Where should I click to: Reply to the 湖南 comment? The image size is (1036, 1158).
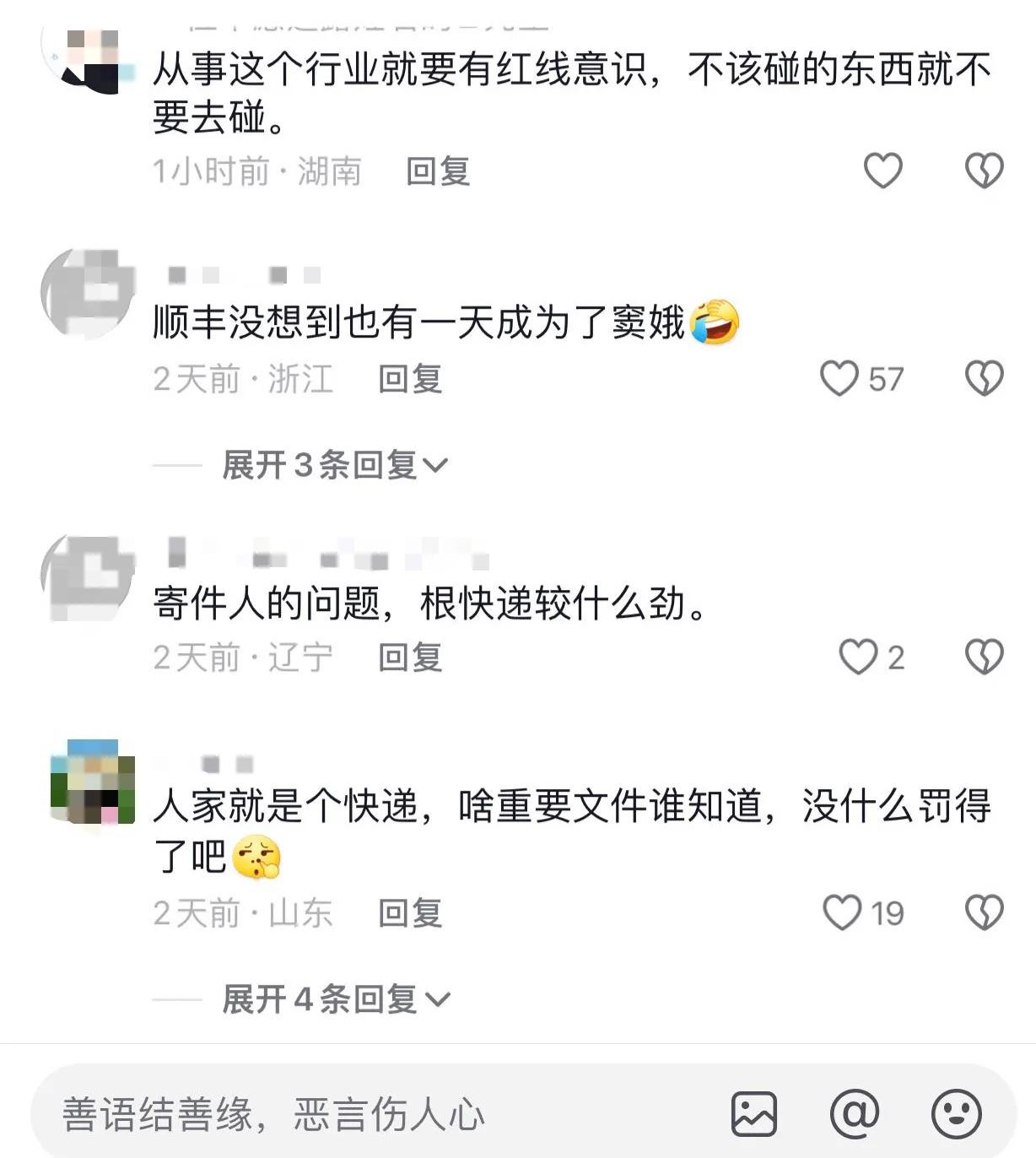tap(437, 172)
